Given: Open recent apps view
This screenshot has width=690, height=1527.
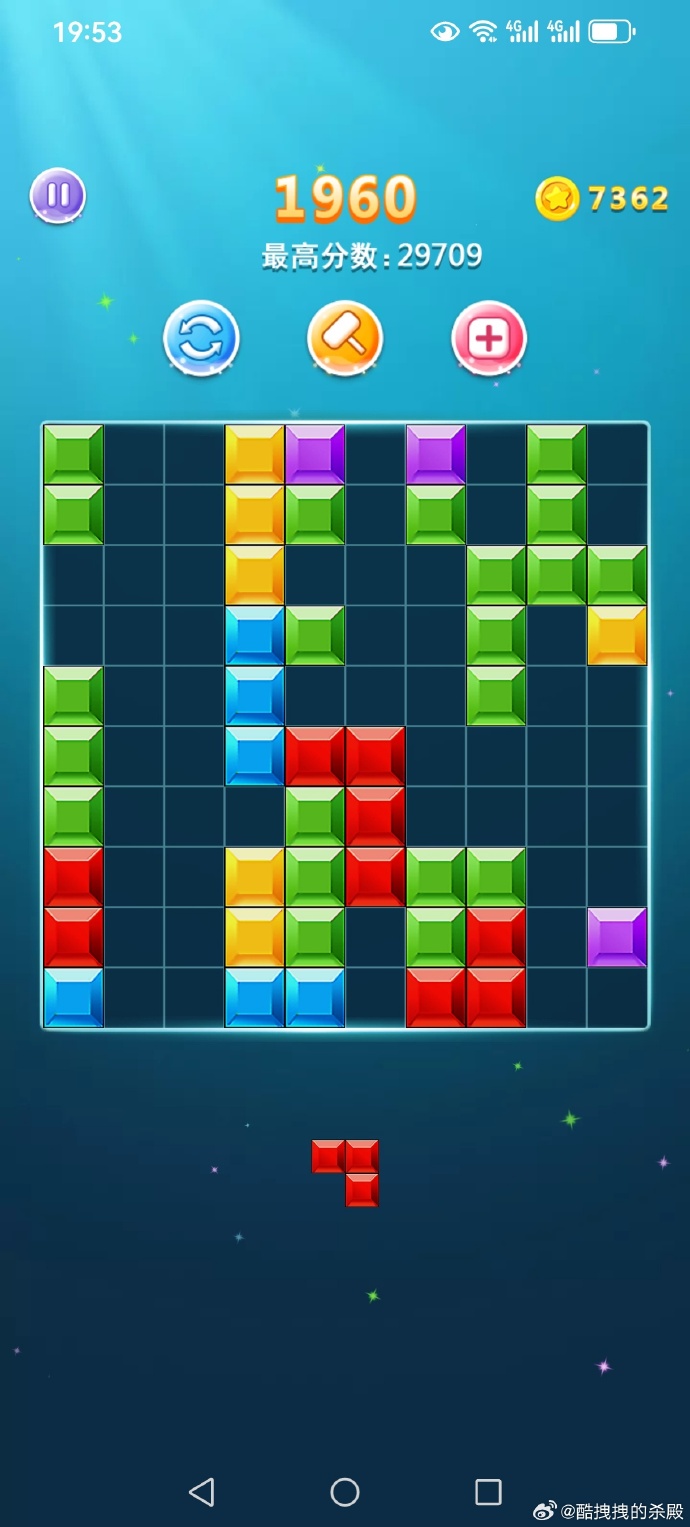Looking at the screenshot, I should coord(488,1492).
